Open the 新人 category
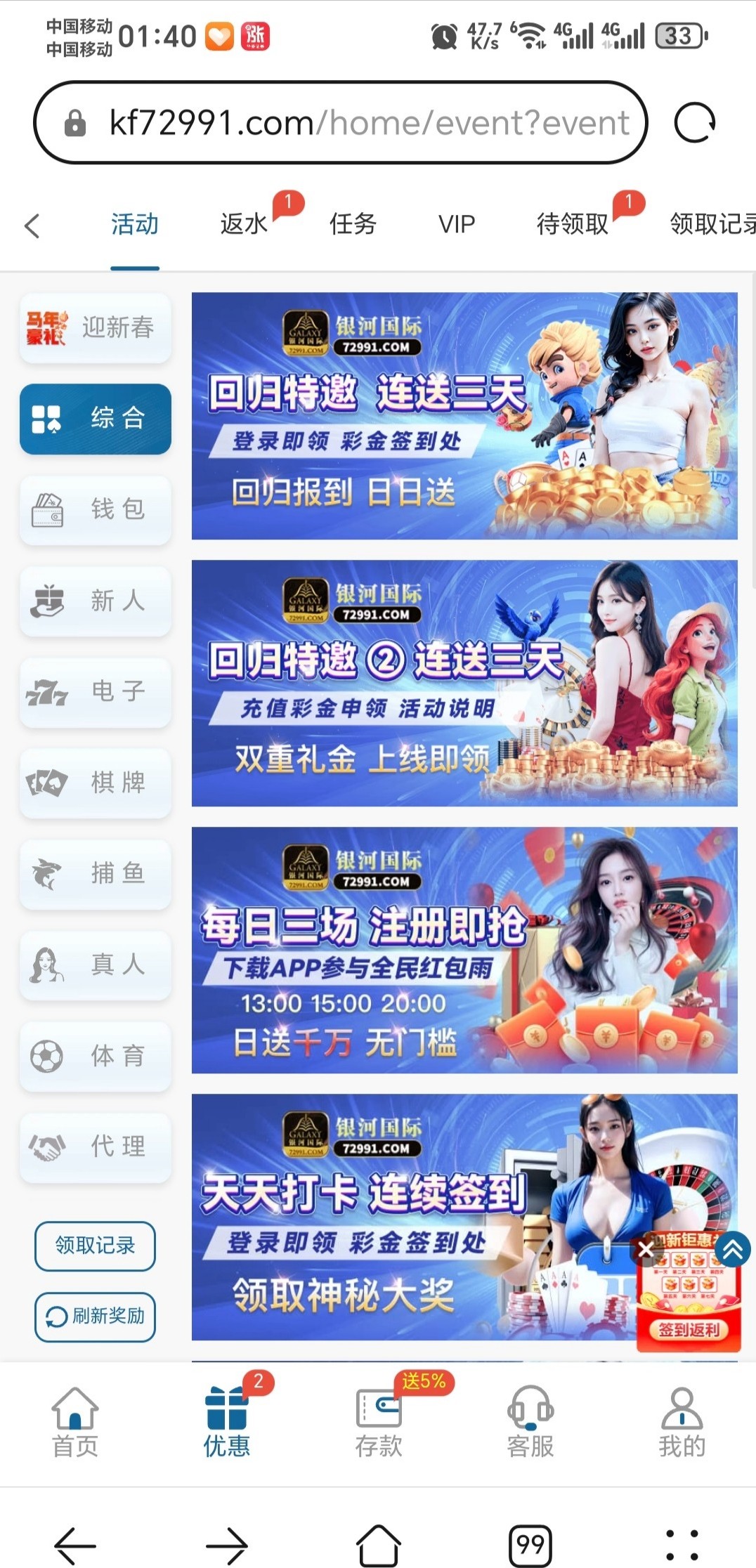Viewport: 756px width, 1568px height. pyautogui.click(x=96, y=601)
